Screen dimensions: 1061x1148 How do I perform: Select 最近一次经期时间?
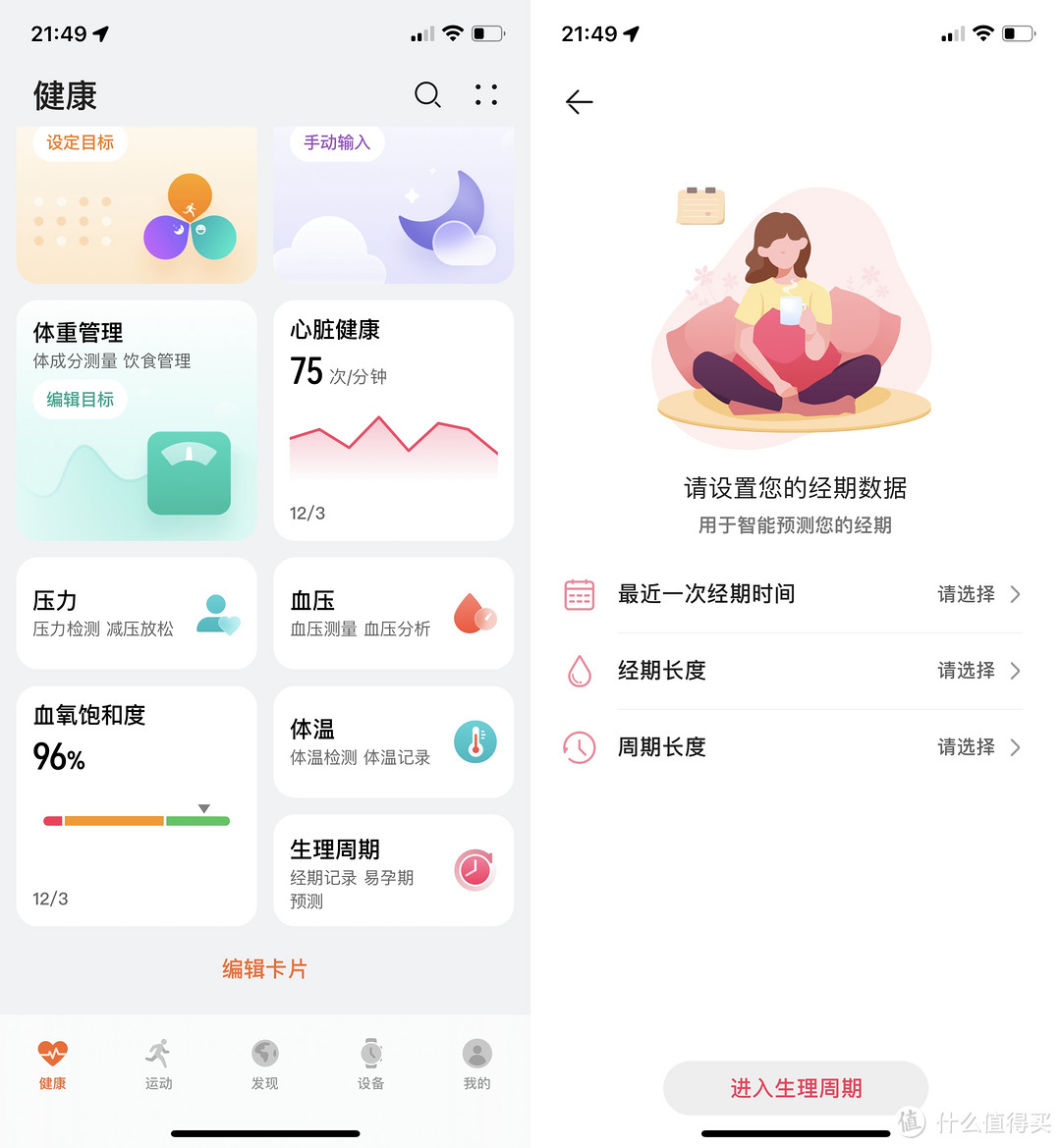794,594
